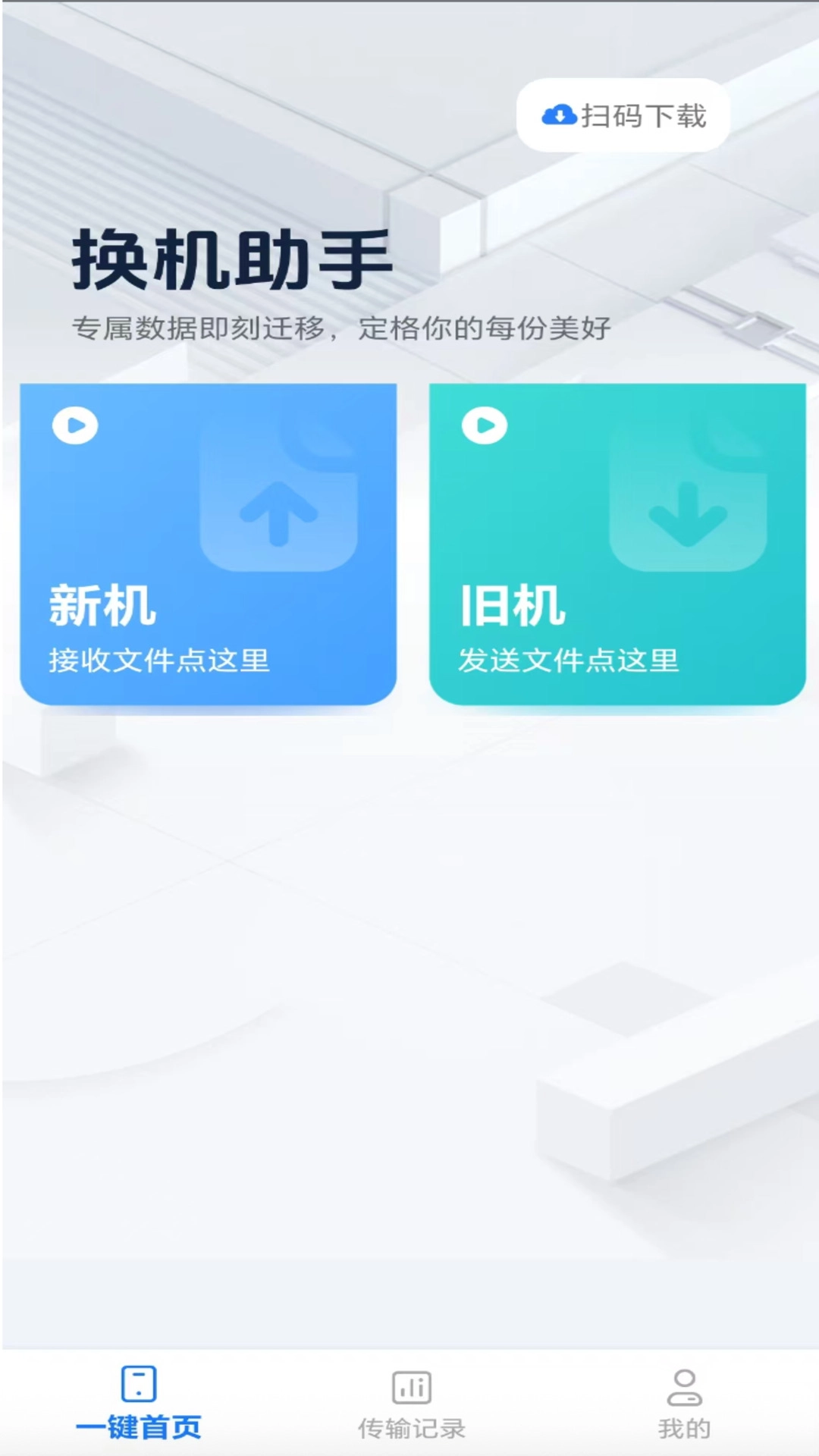Play the tutorial video on 新机 card

(75, 425)
